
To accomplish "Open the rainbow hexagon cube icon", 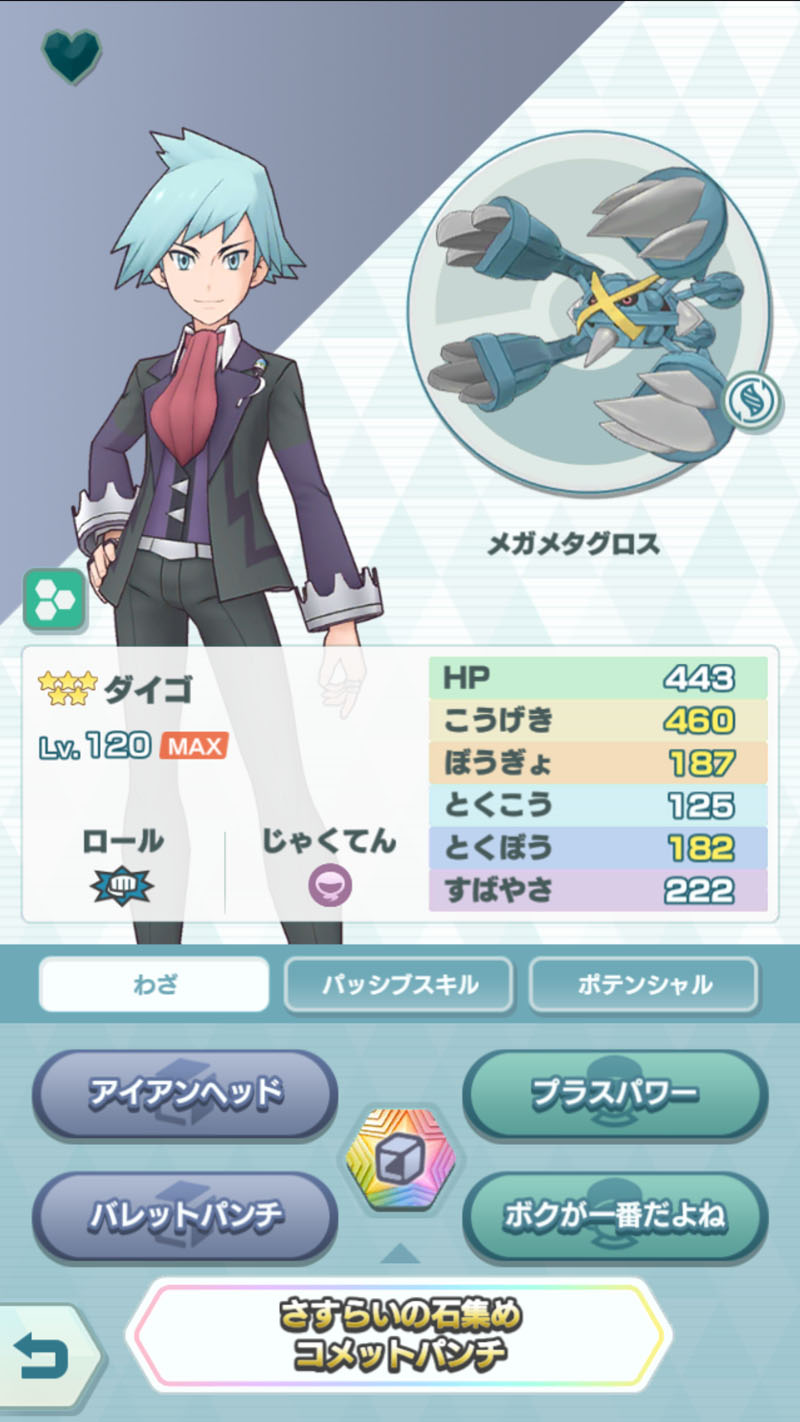I will click(400, 1157).
